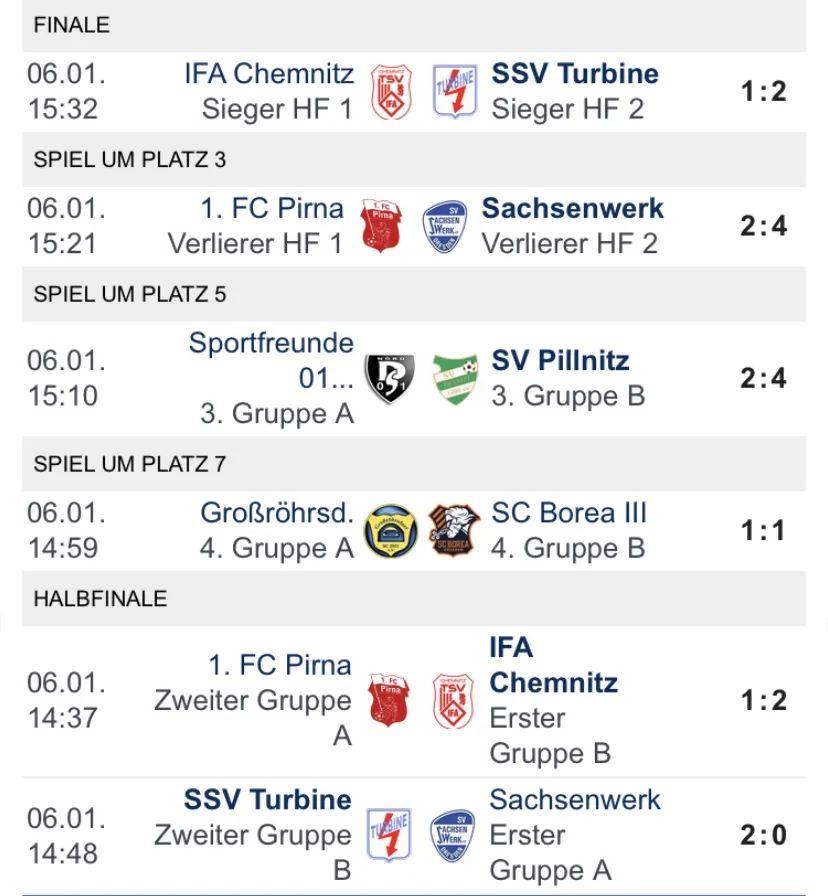View SC Borea III team page
The height and width of the screenshot is (896, 828).
tap(568, 513)
